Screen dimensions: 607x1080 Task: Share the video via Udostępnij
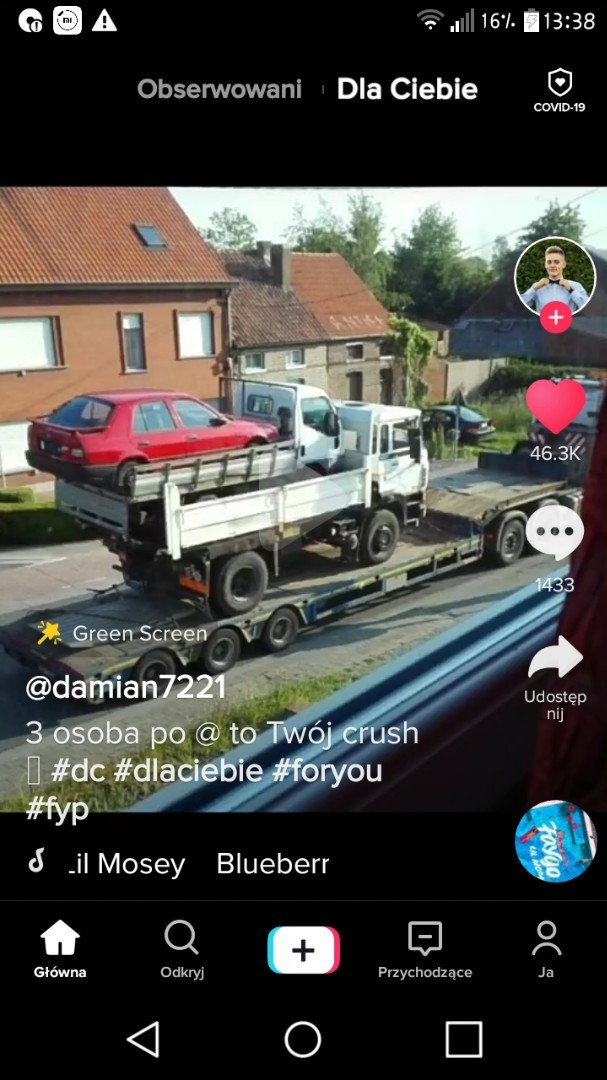pos(555,660)
